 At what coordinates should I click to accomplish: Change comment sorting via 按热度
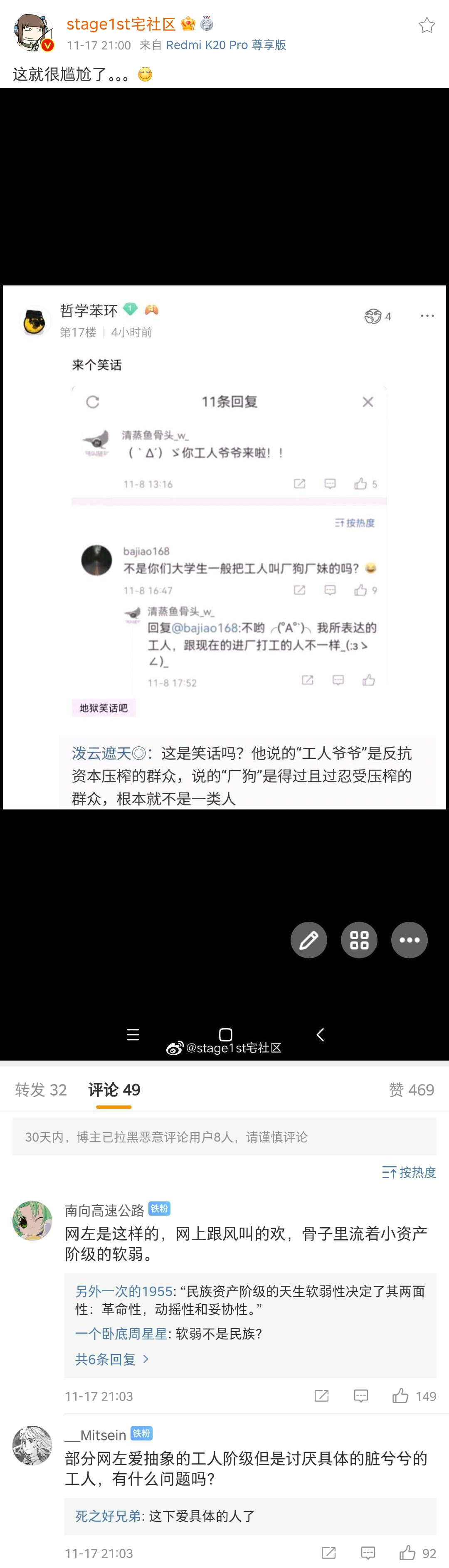[x=409, y=1172]
